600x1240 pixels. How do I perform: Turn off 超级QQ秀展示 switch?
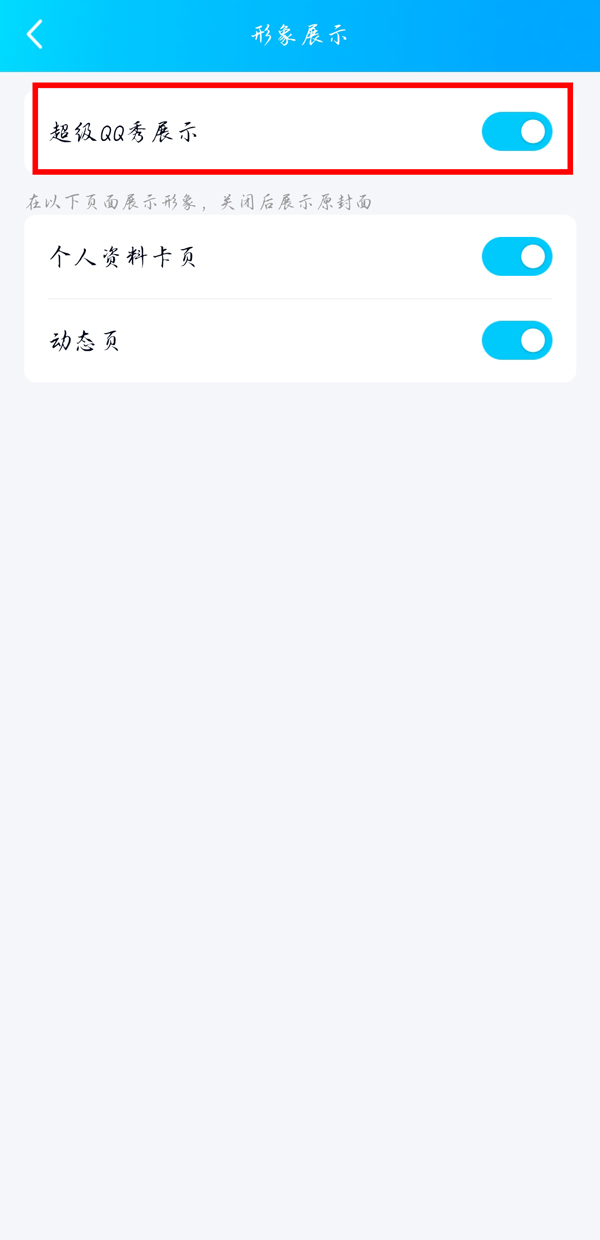516,132
